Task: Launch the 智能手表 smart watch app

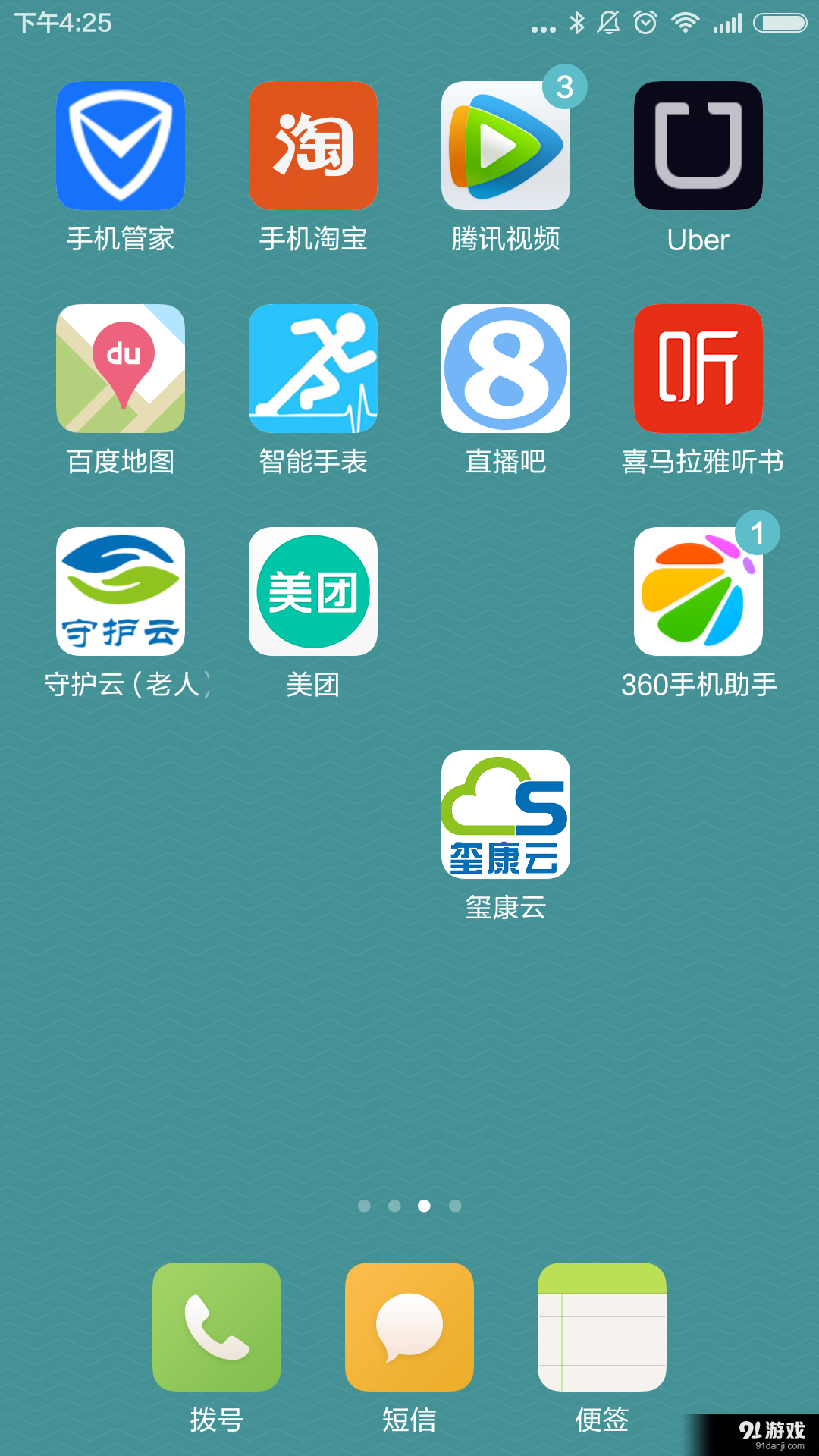Action: point(312,369)
